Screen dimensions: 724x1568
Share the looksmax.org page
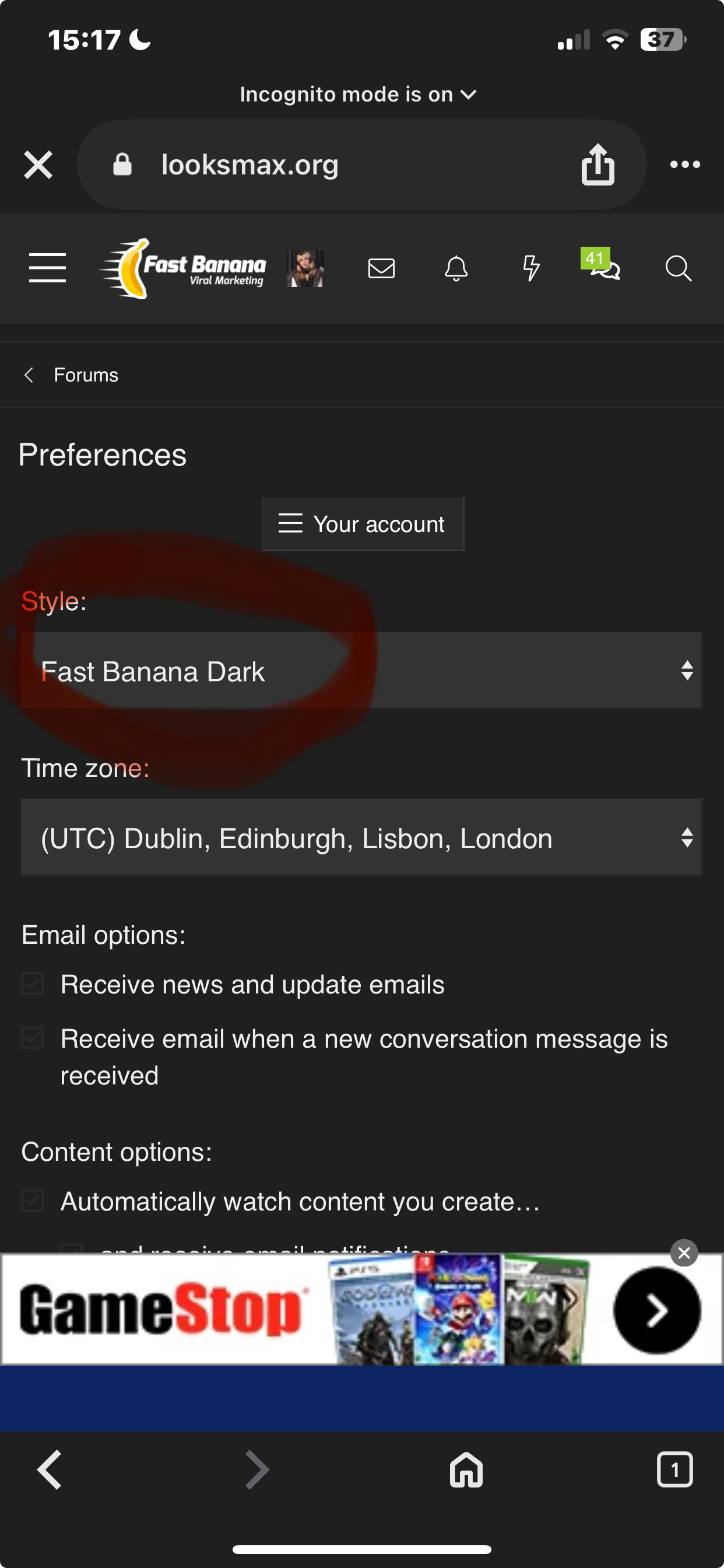point(598,165)
